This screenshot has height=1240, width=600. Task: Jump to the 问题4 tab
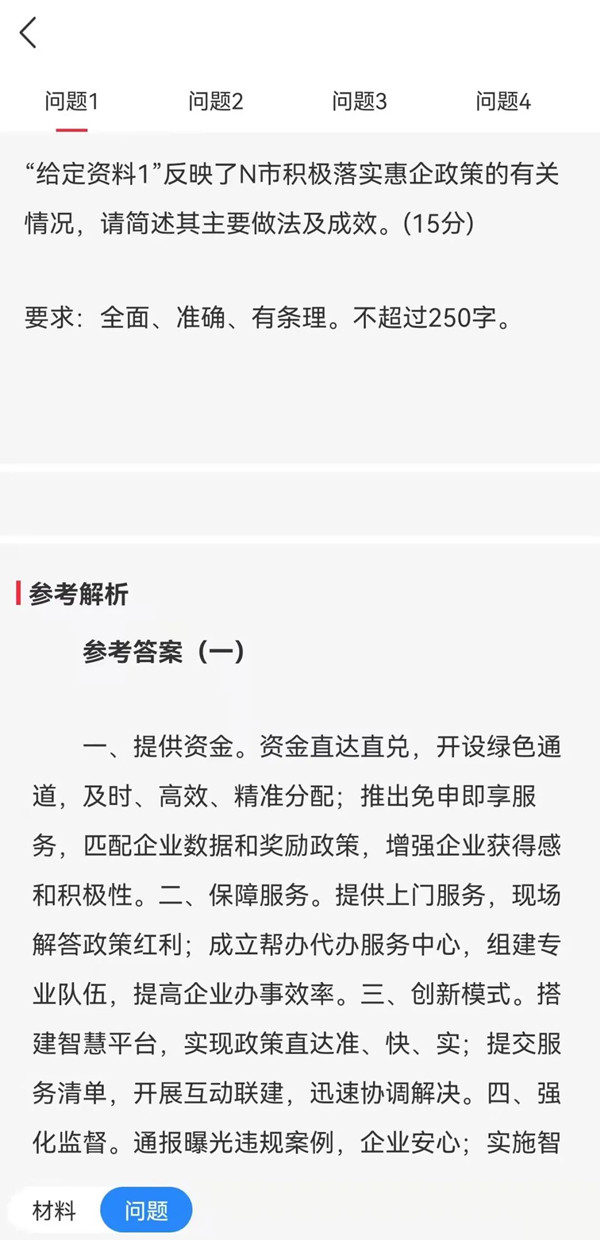coord(503,101)
